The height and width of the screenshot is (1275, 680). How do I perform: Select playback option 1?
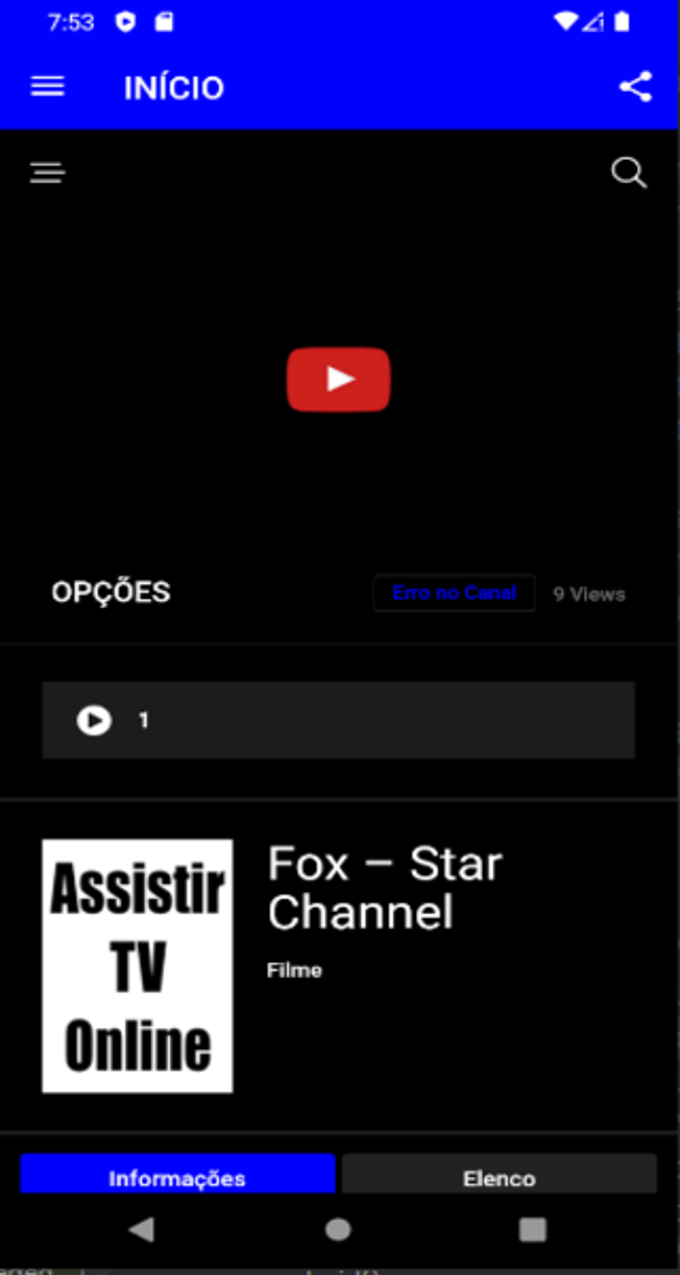tap(338, 720)
